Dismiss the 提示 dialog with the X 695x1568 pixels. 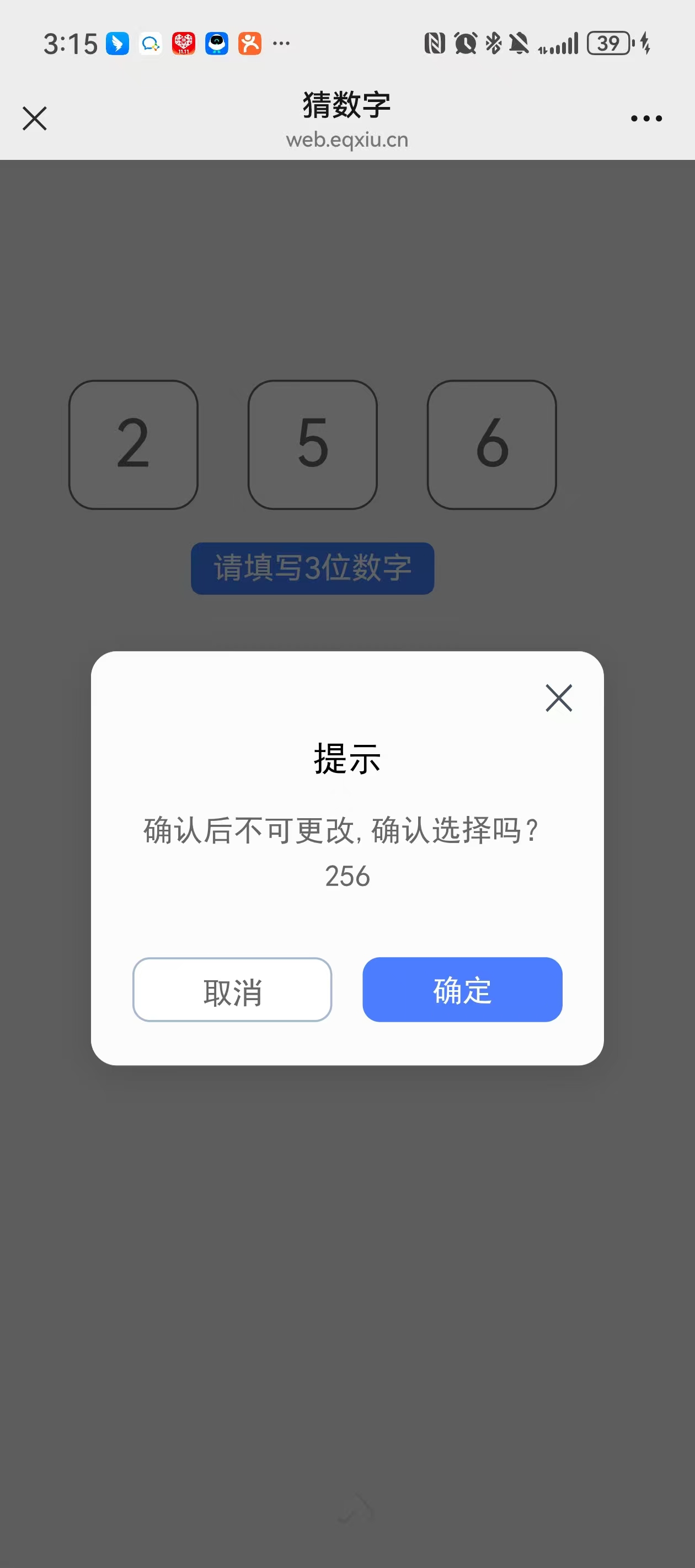[558, 697]
